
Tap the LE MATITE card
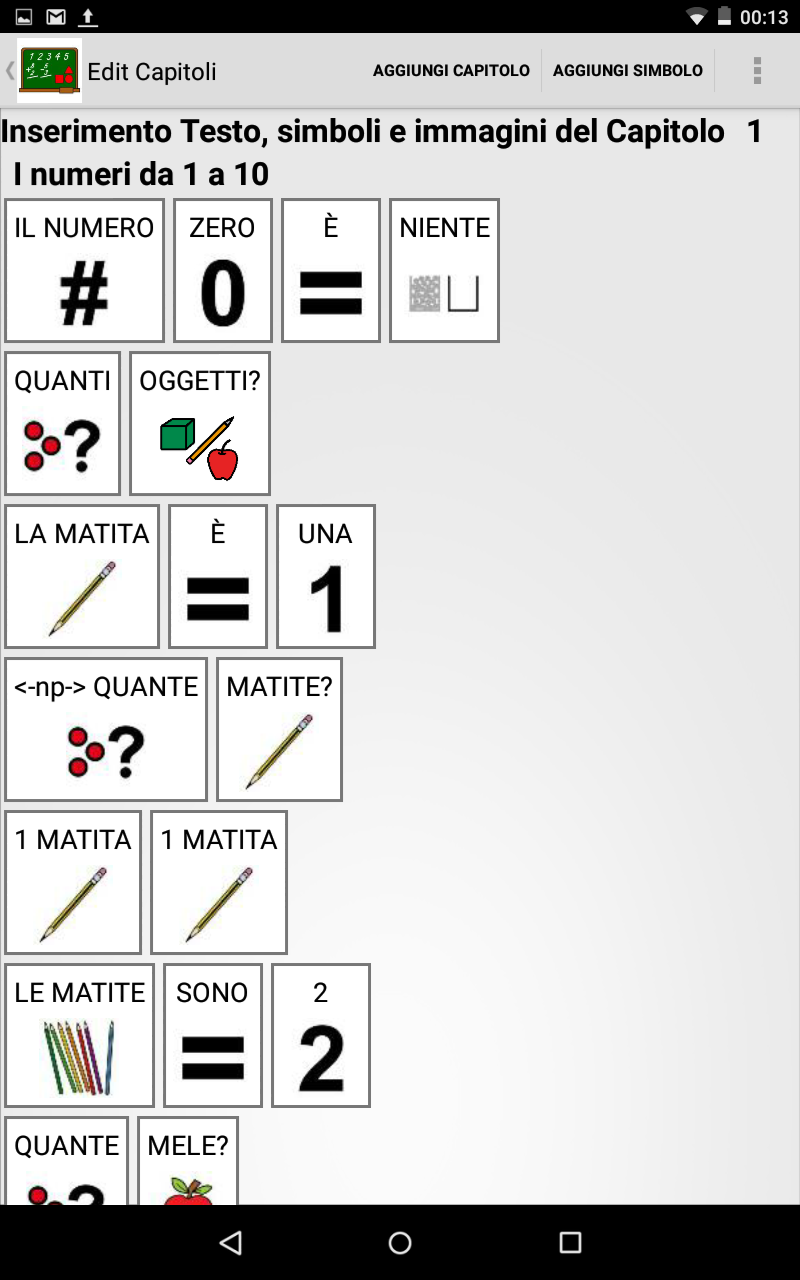pos(80,1035)
